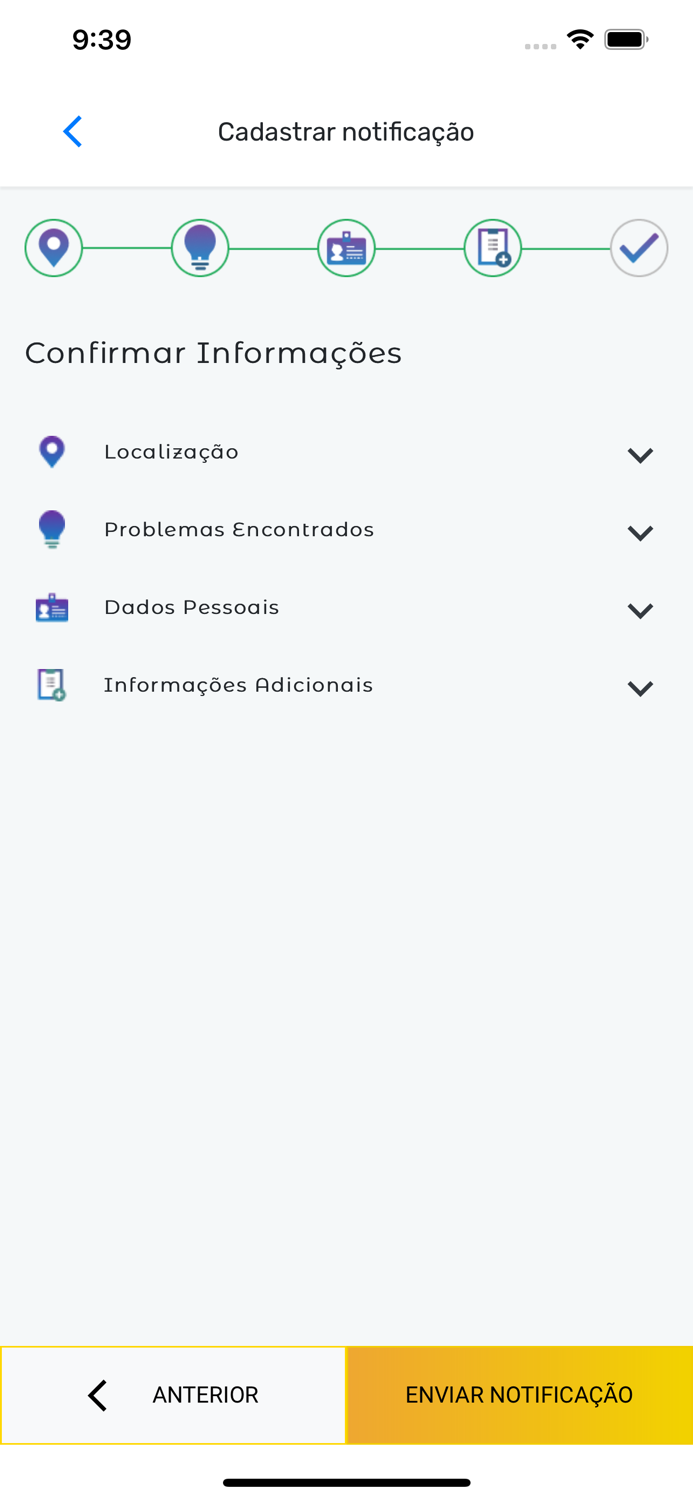Jump to the lightbulb problems step

coord(200,248)
